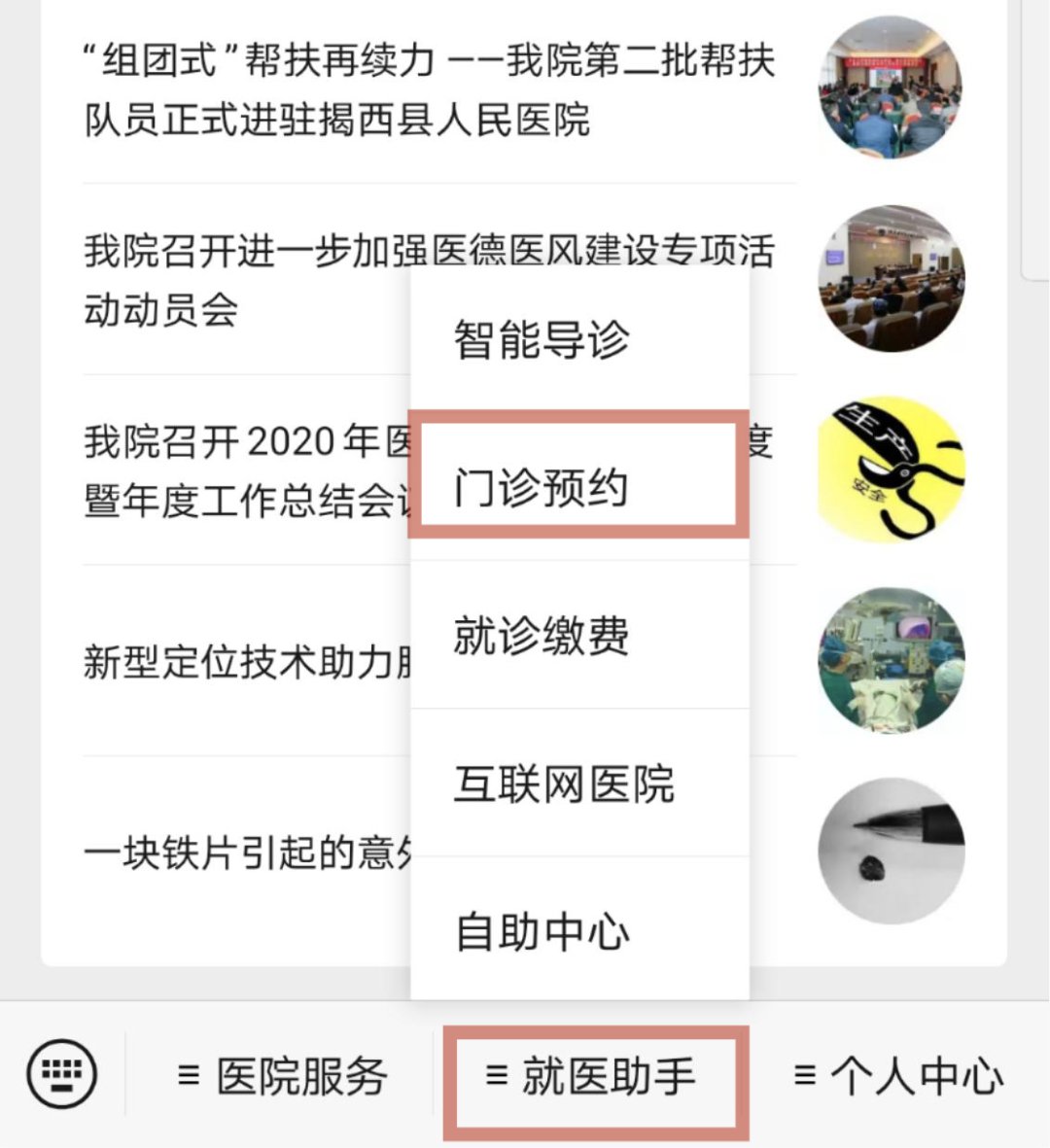
Task: Read the 加强医德医风建设专项活动动员会 article
Action: tap(243, 280)
